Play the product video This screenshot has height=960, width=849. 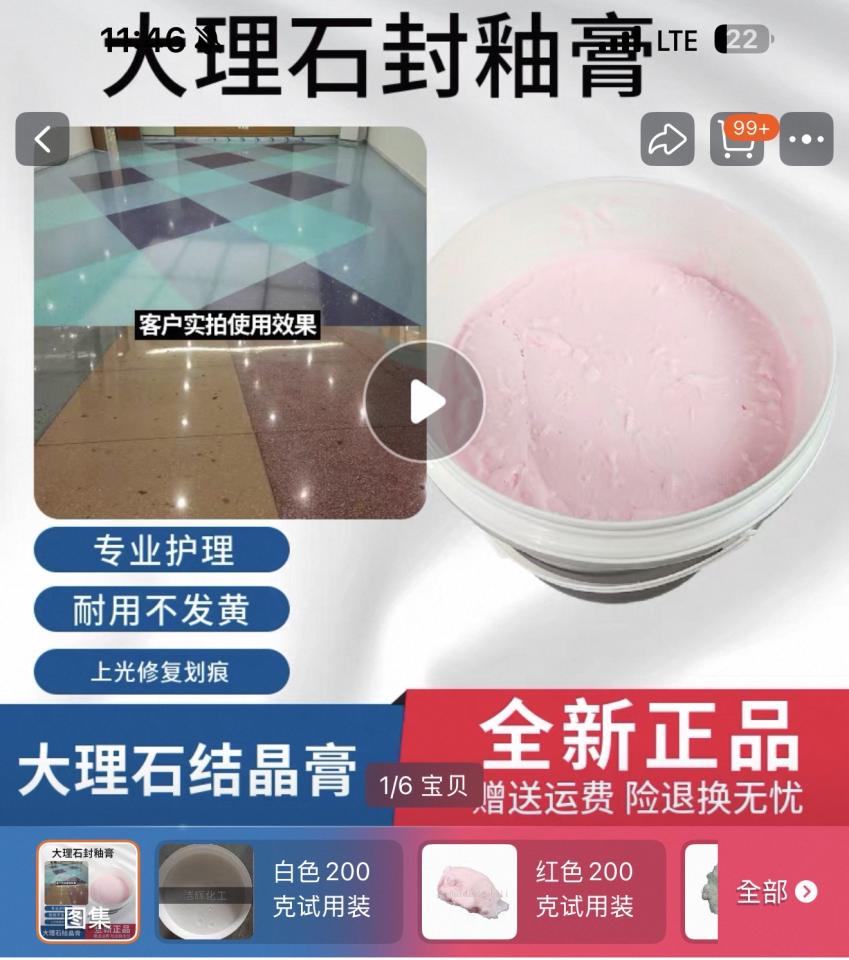424,402
